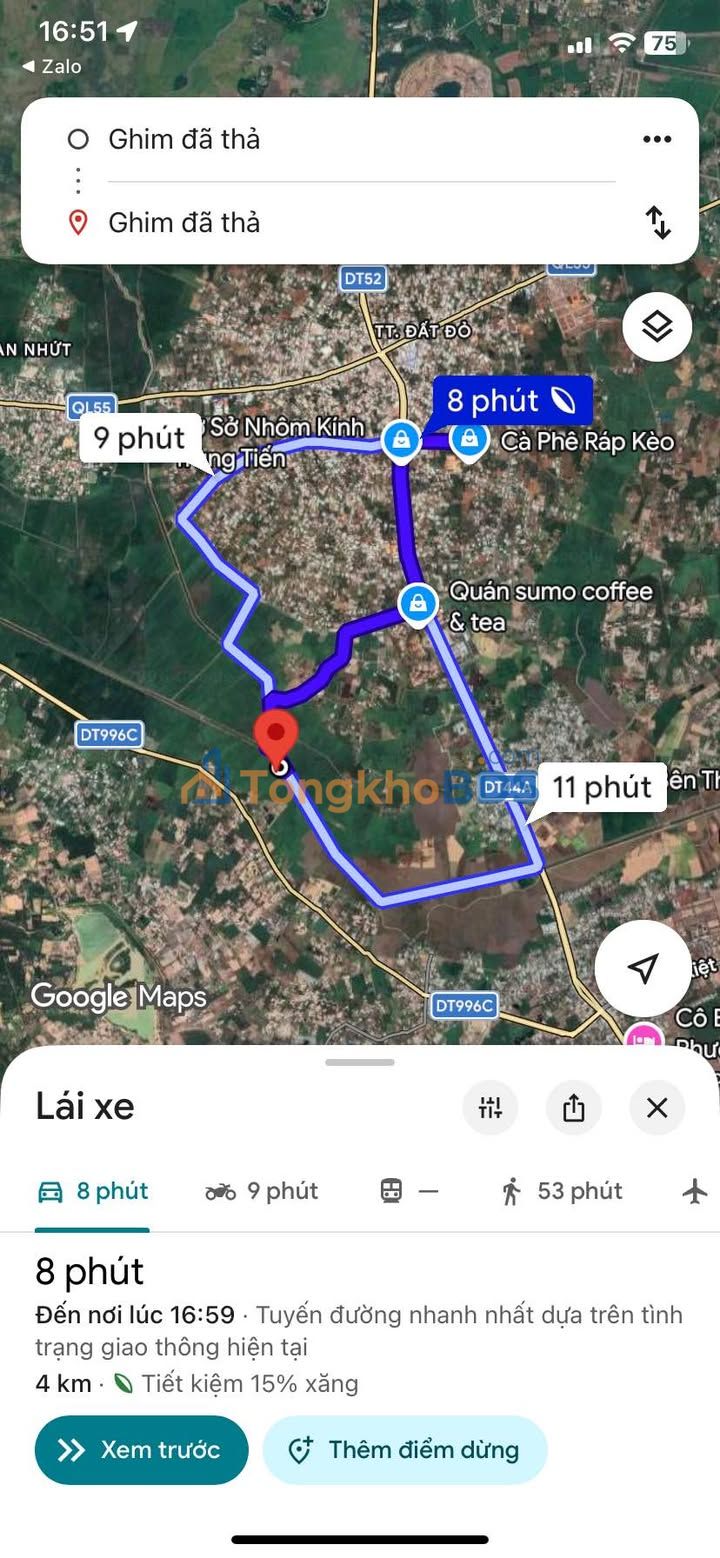Switch to walking 53 phút tab
Screen dimensions: 720x1558
point(561,1191)
